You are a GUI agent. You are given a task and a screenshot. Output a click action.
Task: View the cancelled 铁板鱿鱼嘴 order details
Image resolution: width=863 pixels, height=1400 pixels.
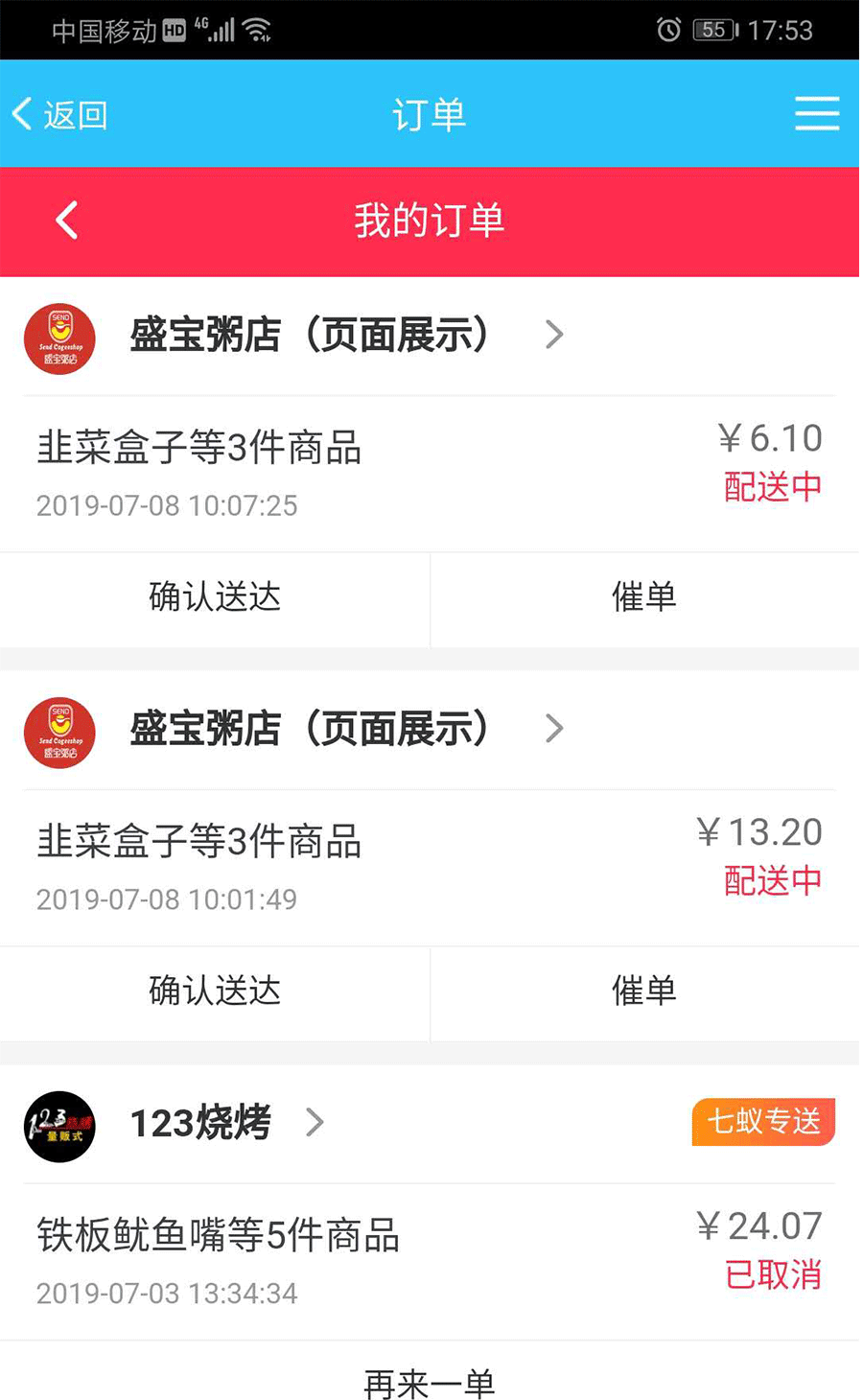[x=430, y=1262]
